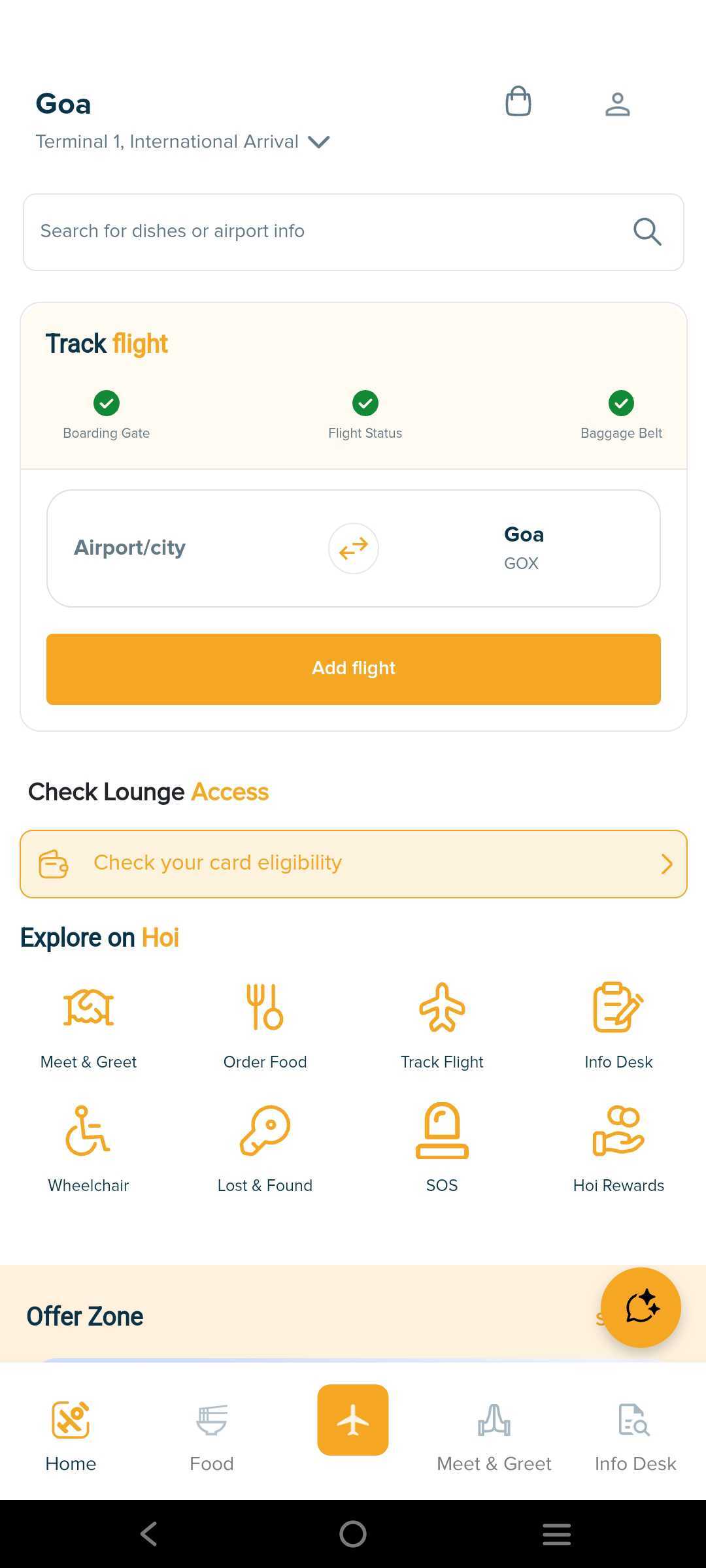Screen dimensions: 706x1568
Task: Open Lost & Found
Action: tap(265, 1147)
